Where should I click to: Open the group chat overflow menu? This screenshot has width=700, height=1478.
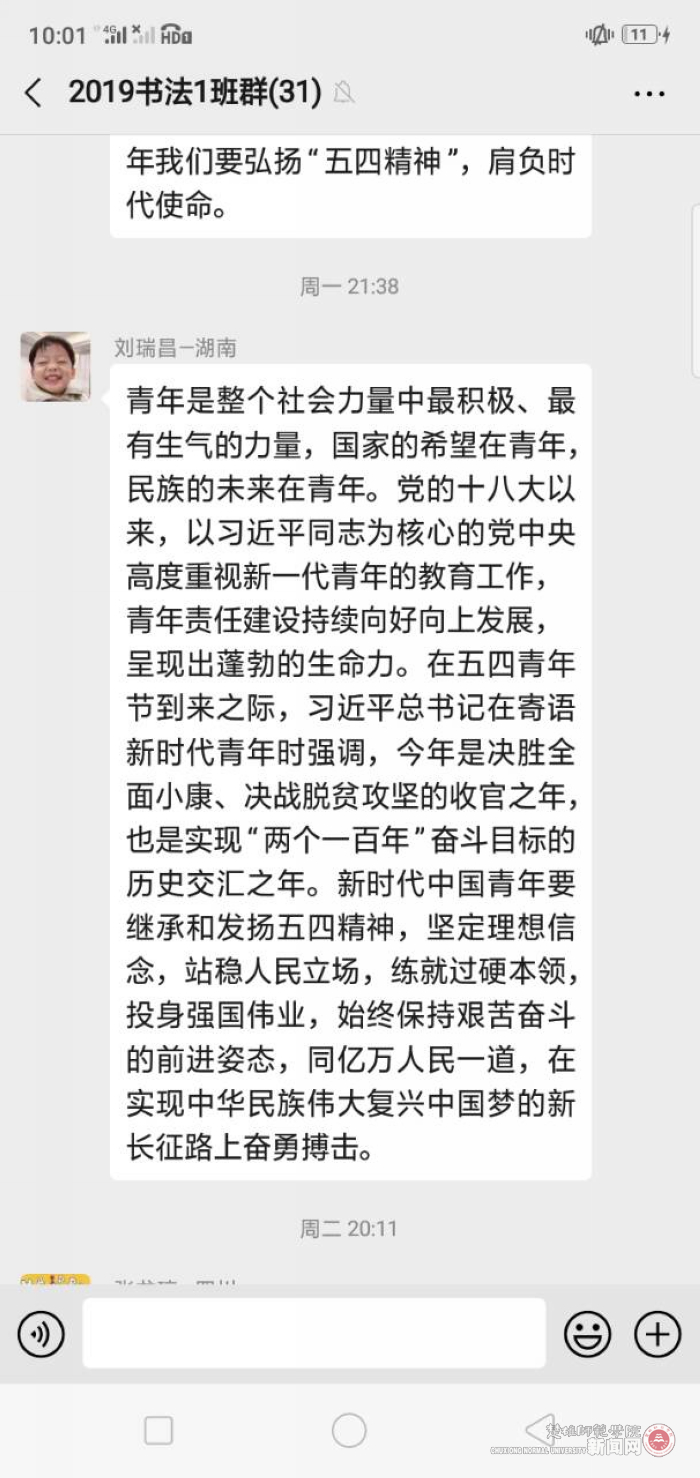pyautogui.click(x=649, y=94)
